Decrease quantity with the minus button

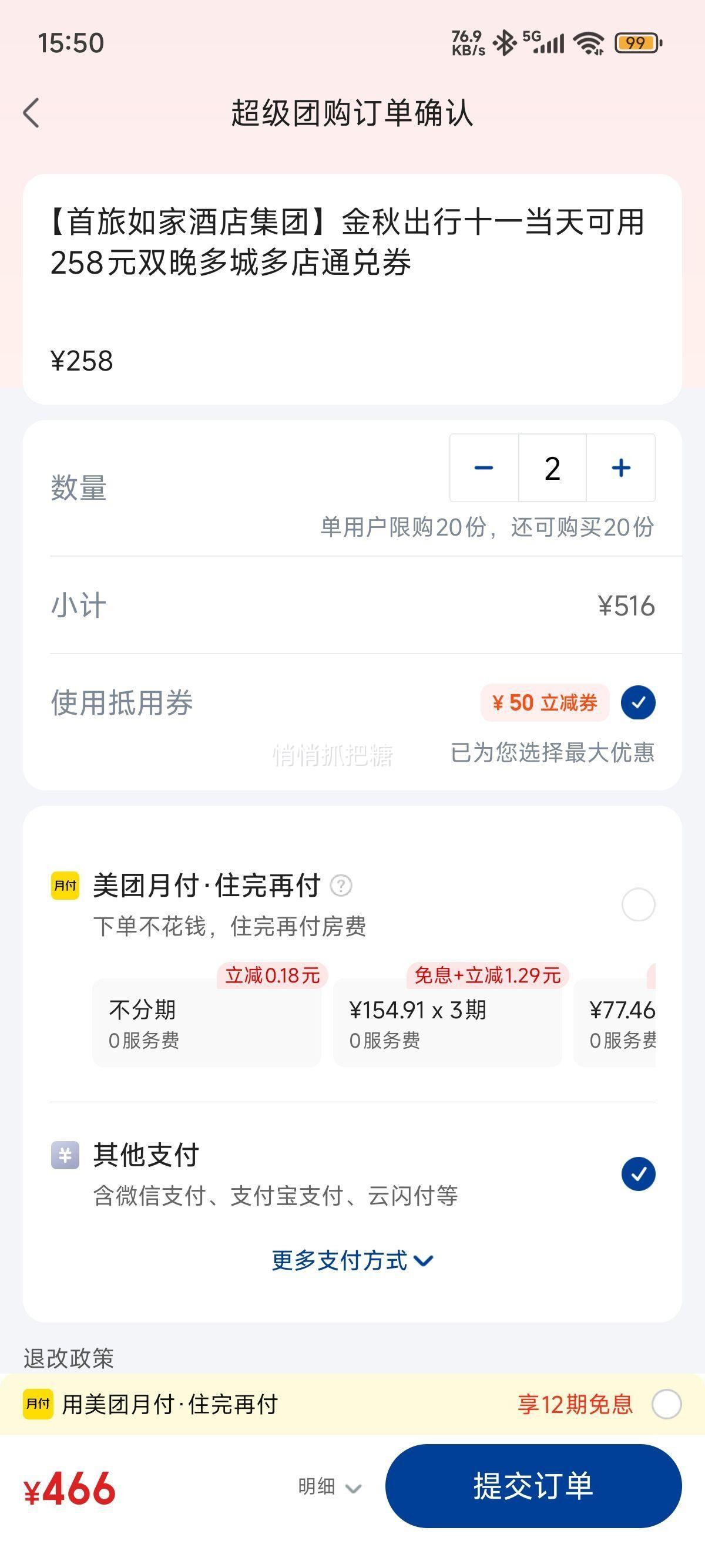(x=484, y=467)
